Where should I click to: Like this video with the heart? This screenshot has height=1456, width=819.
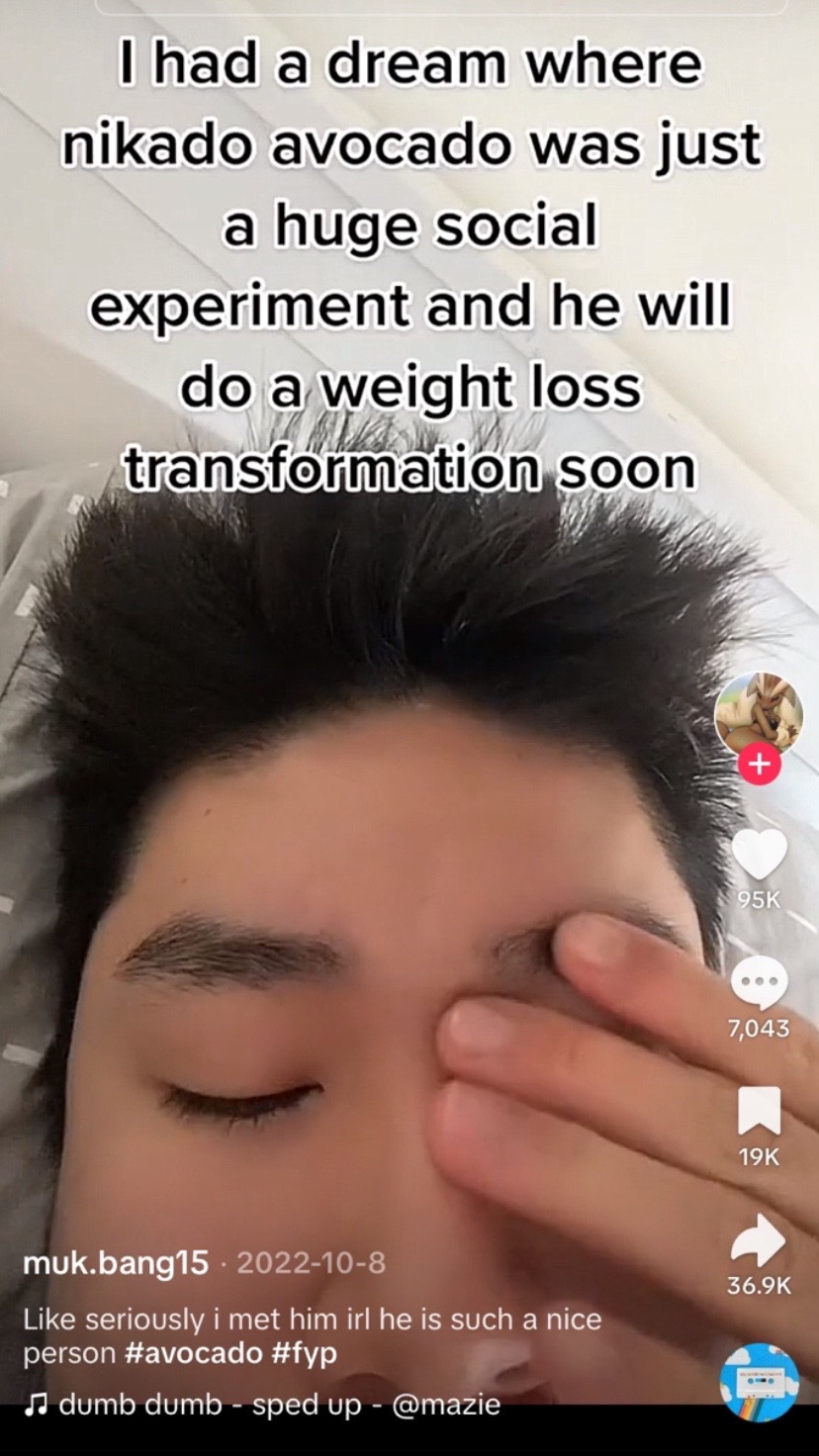(x=759, y=855)
